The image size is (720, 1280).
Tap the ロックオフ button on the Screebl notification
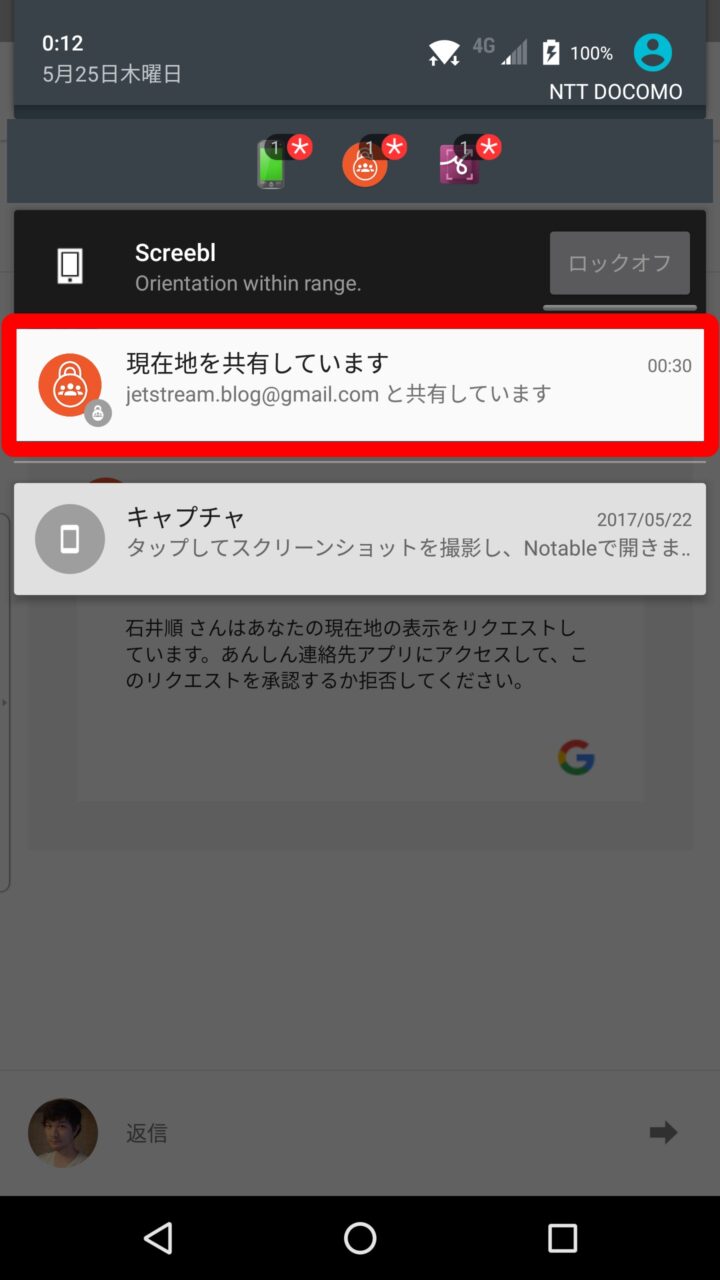(x=619, y=263)
